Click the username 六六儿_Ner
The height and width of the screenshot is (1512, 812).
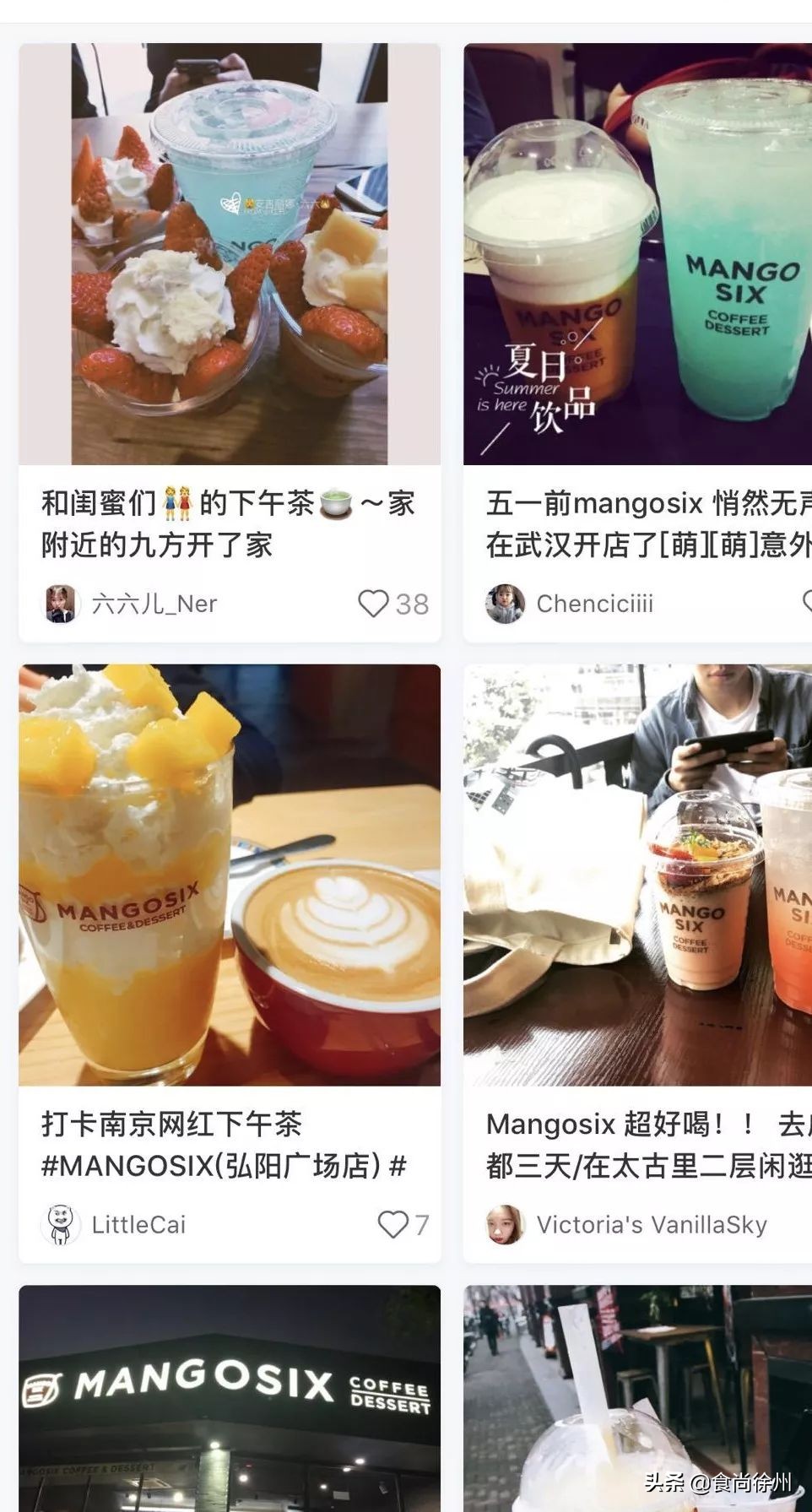[155, 603]
